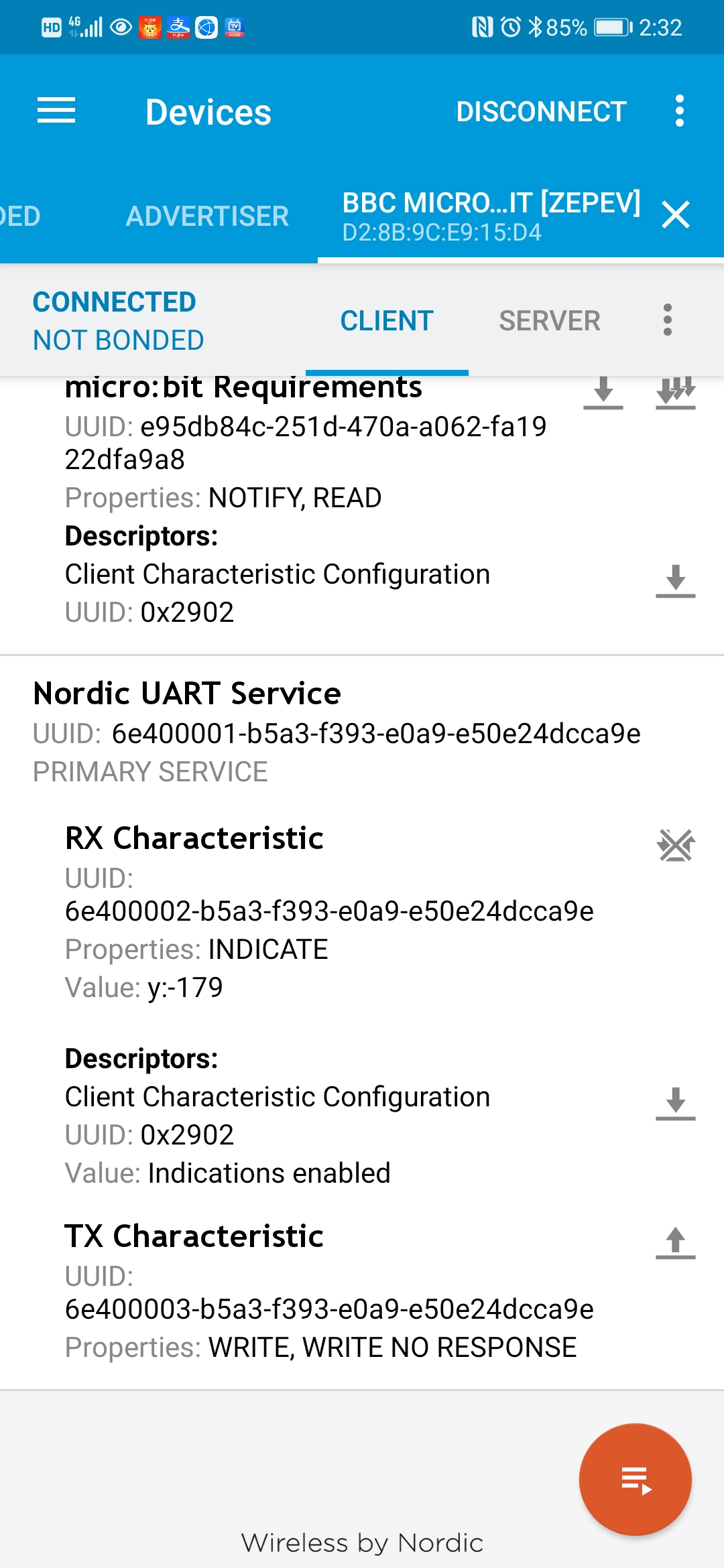Read the micro:bit Requirements CCC descriptor

[x=675, y=580]
